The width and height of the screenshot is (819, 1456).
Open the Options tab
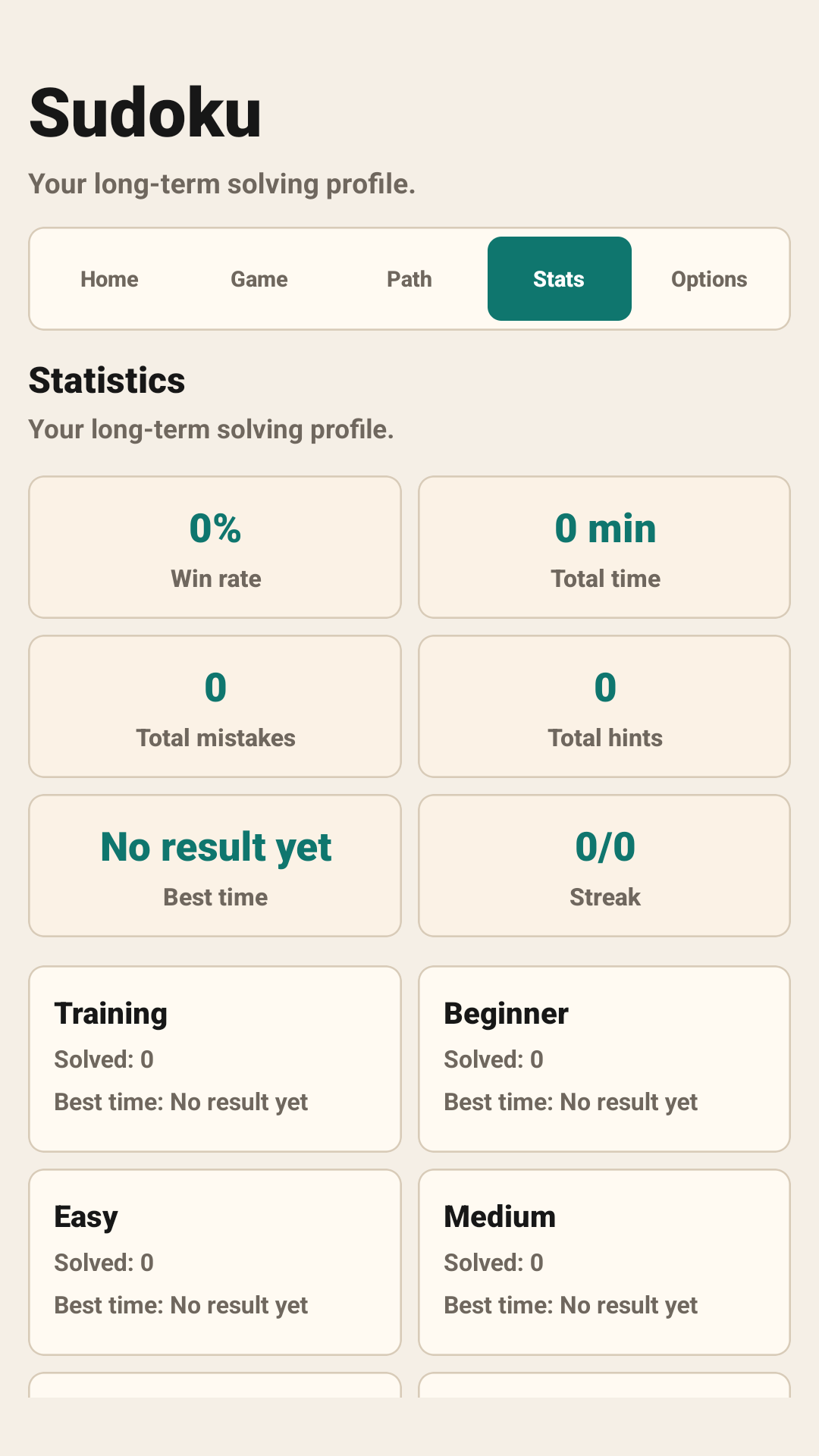tap(709, 279)
